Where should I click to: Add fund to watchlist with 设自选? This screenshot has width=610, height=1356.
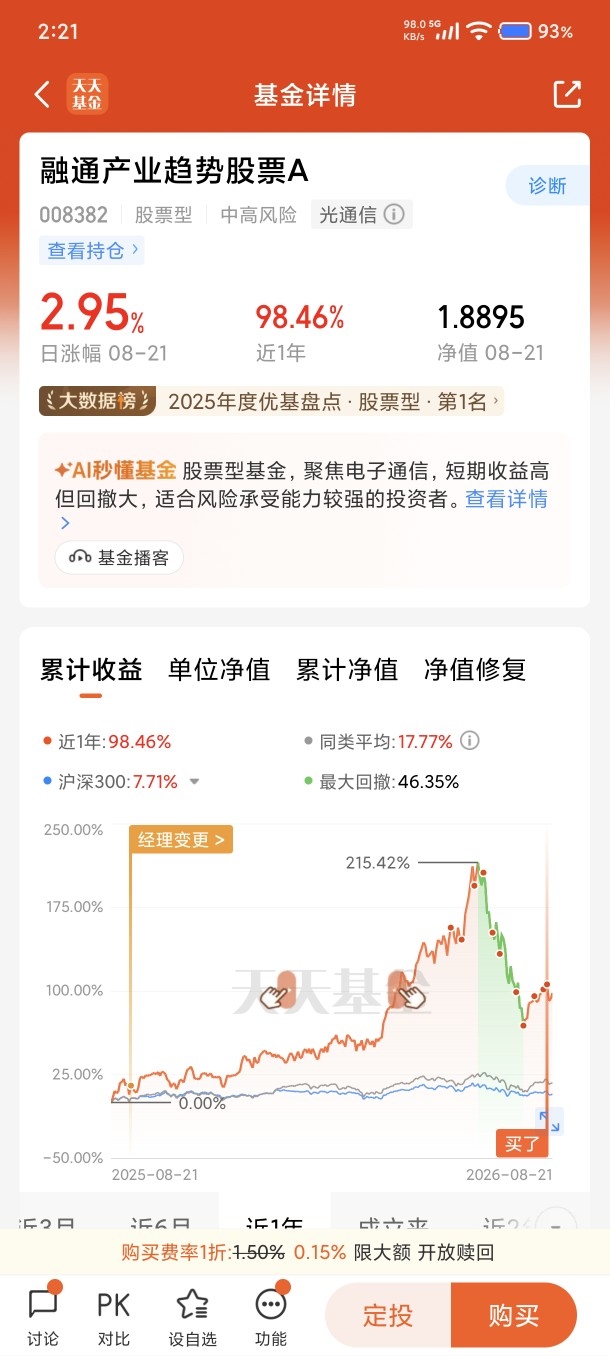pyautogui.click(x=192, y=1316)
